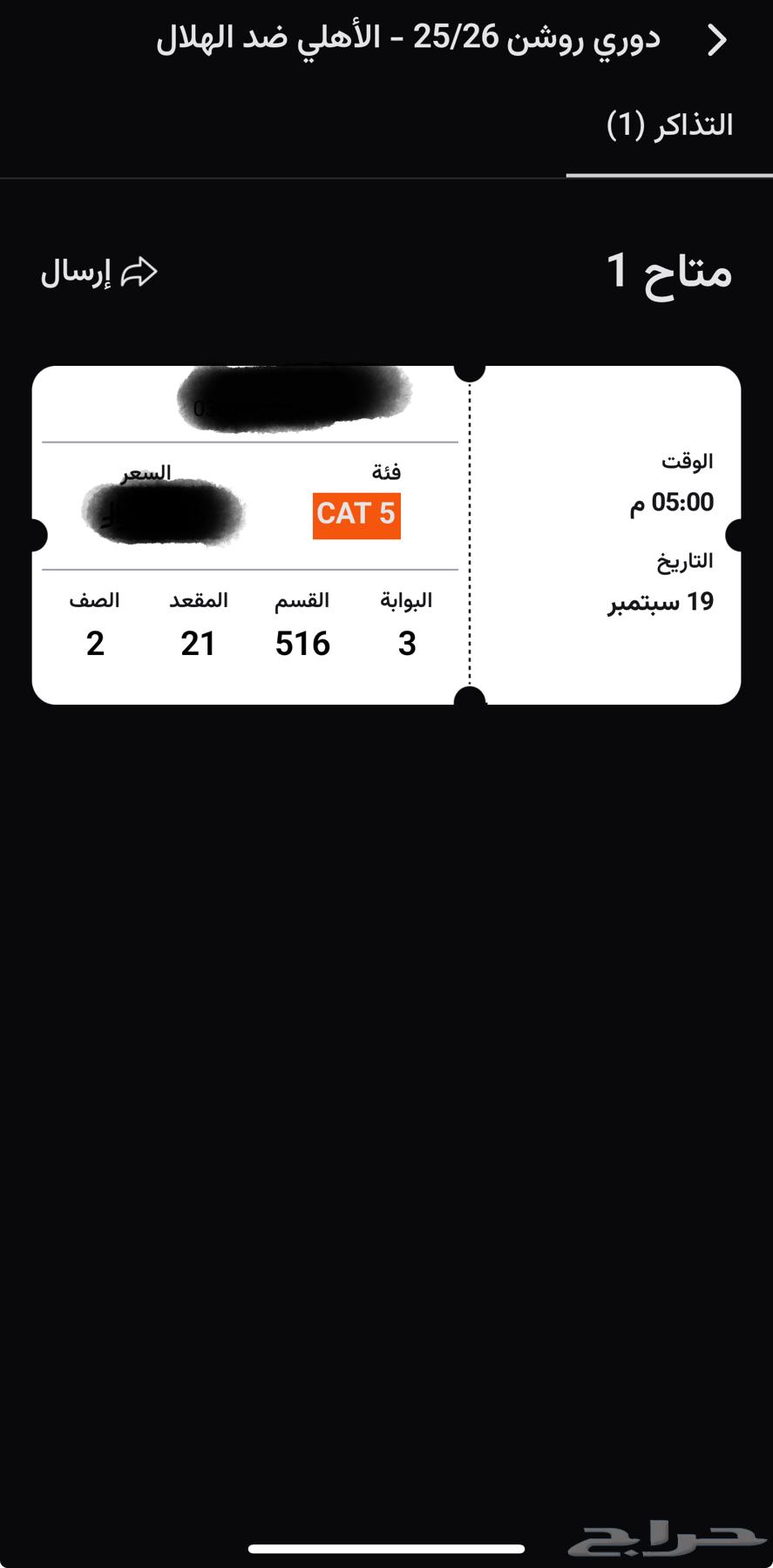
Task: Tap the متاح 1 availability label
Action: 668,272
